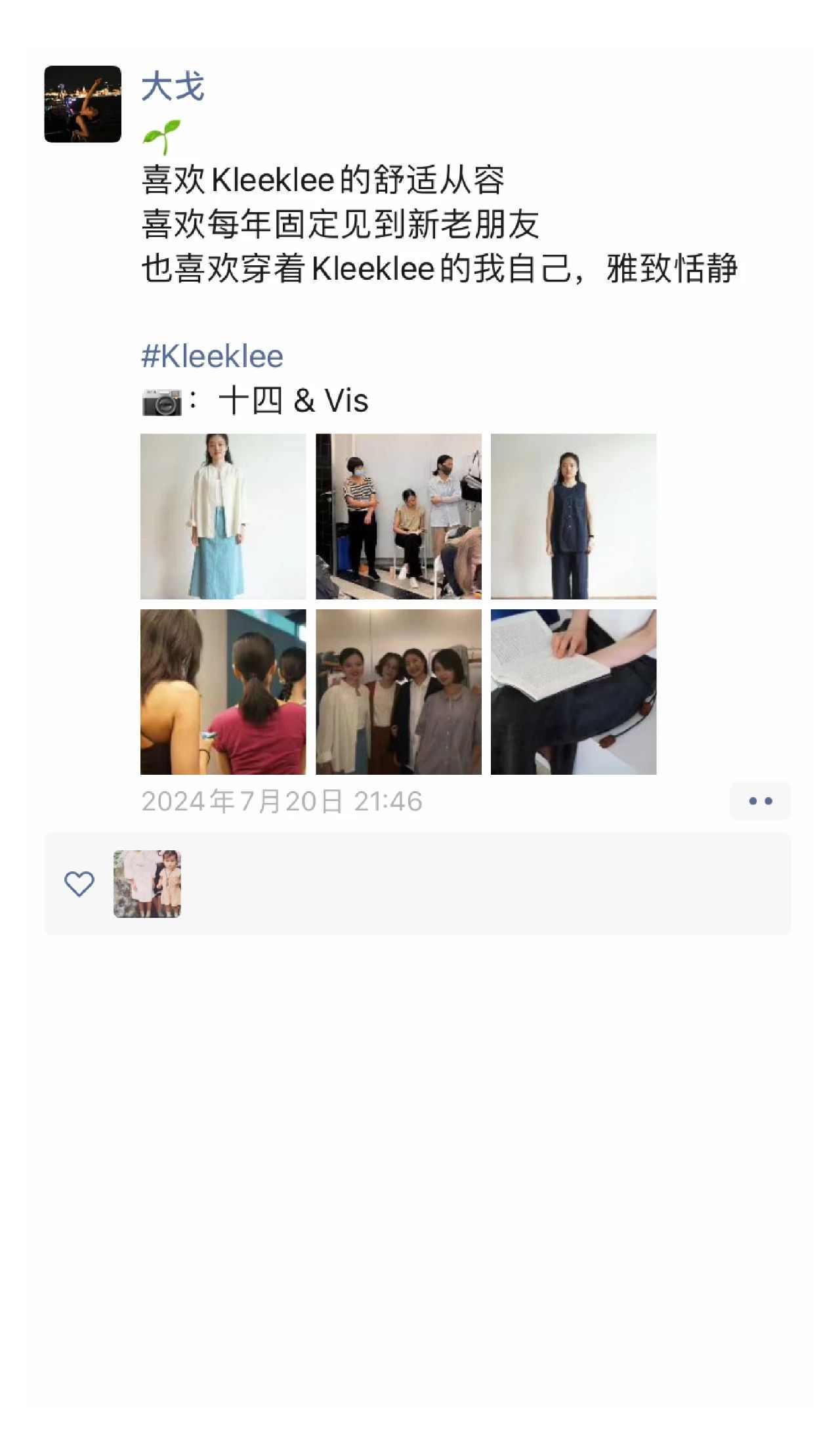The width and height of the screenshot is (840, 1455).
Task: Open photo of women with ponytails
Action: click(x=223, y=691)
